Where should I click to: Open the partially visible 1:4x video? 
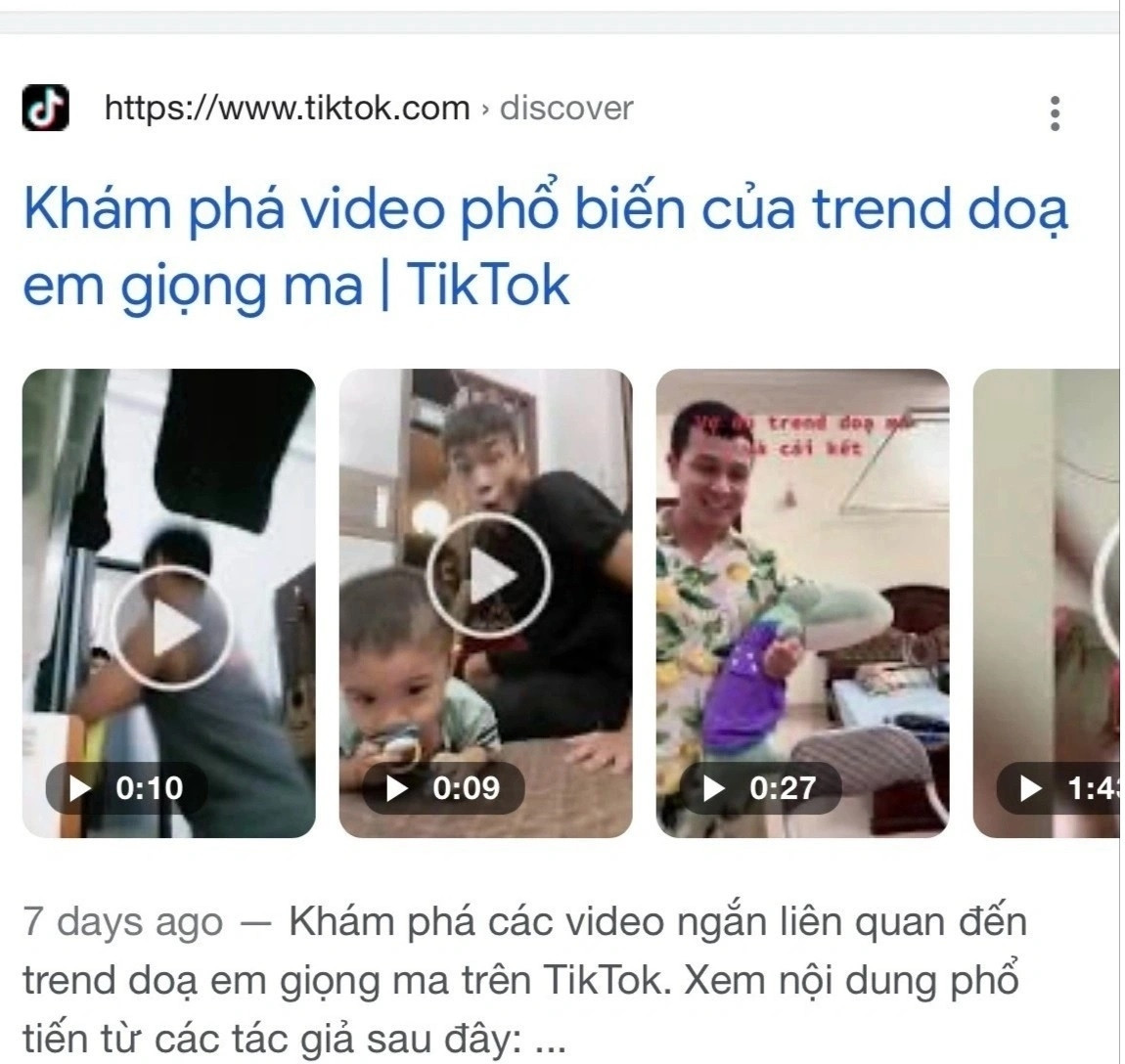1047,602
